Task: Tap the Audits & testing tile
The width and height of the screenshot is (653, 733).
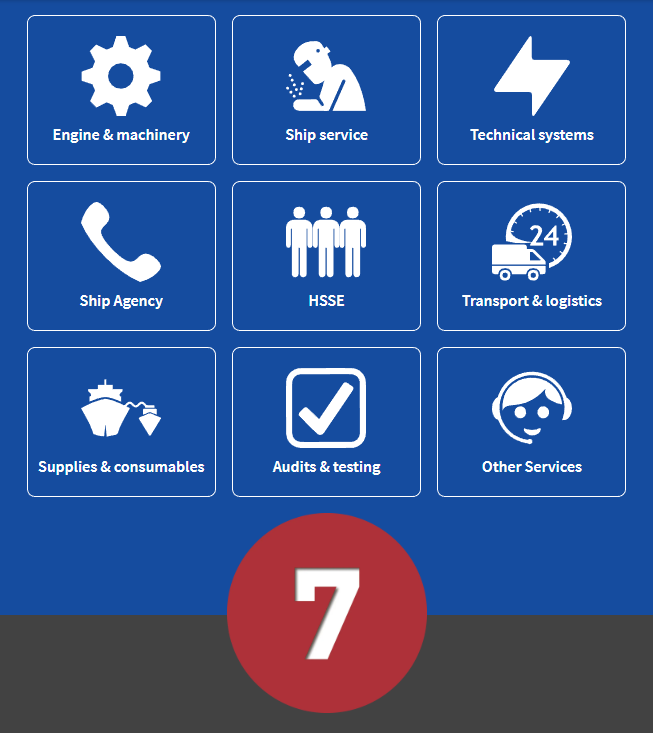Action: 326,422
